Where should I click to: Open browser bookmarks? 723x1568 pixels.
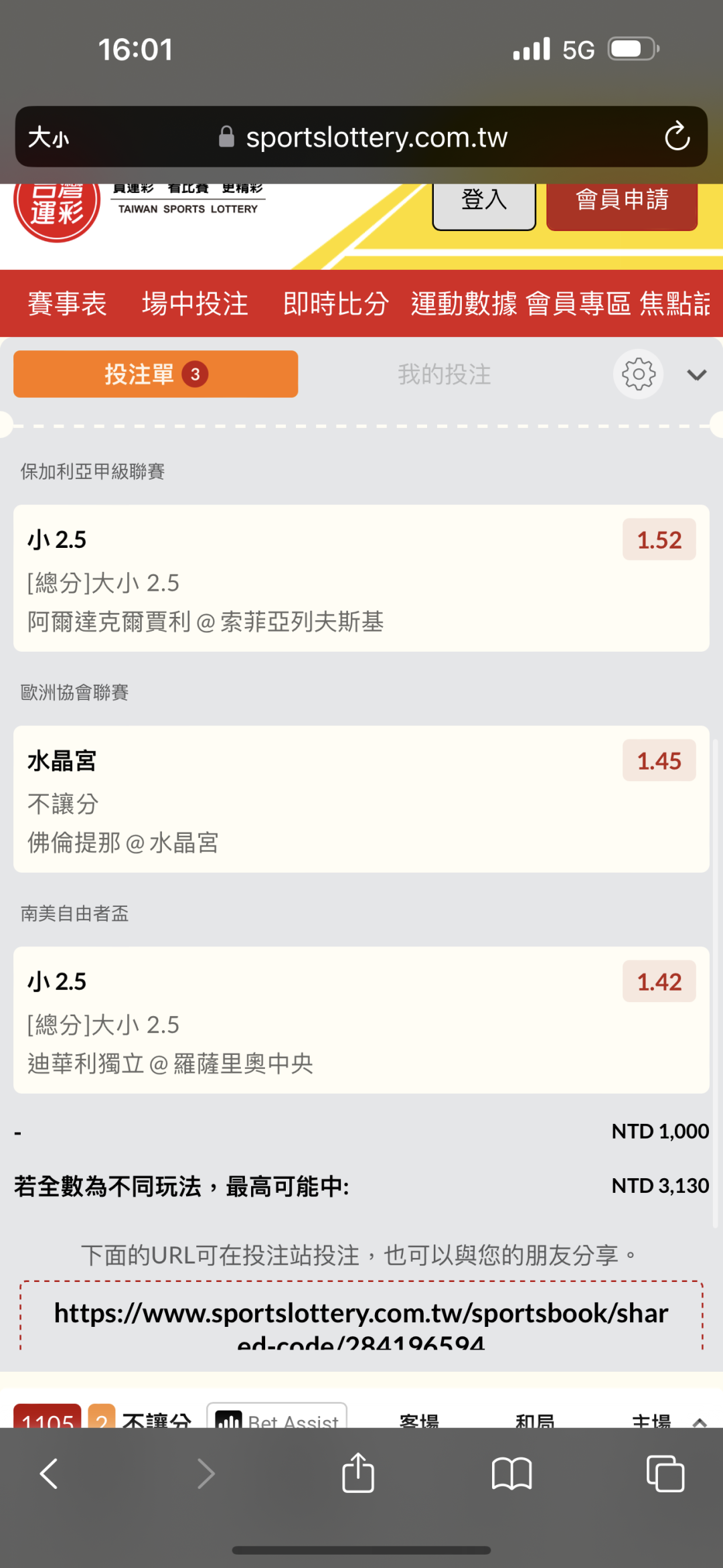point(511,1474)
